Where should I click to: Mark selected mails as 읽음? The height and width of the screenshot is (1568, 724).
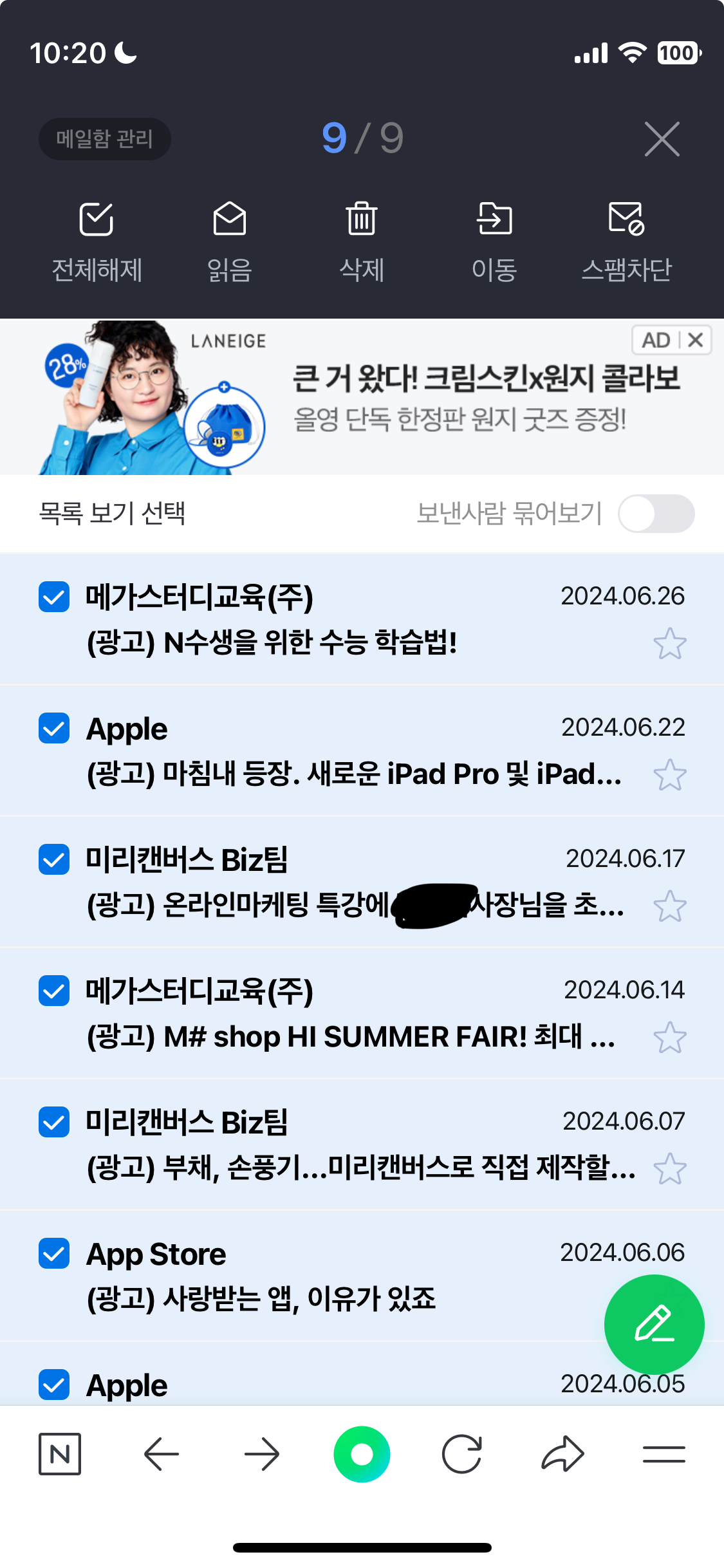[229, 241]
